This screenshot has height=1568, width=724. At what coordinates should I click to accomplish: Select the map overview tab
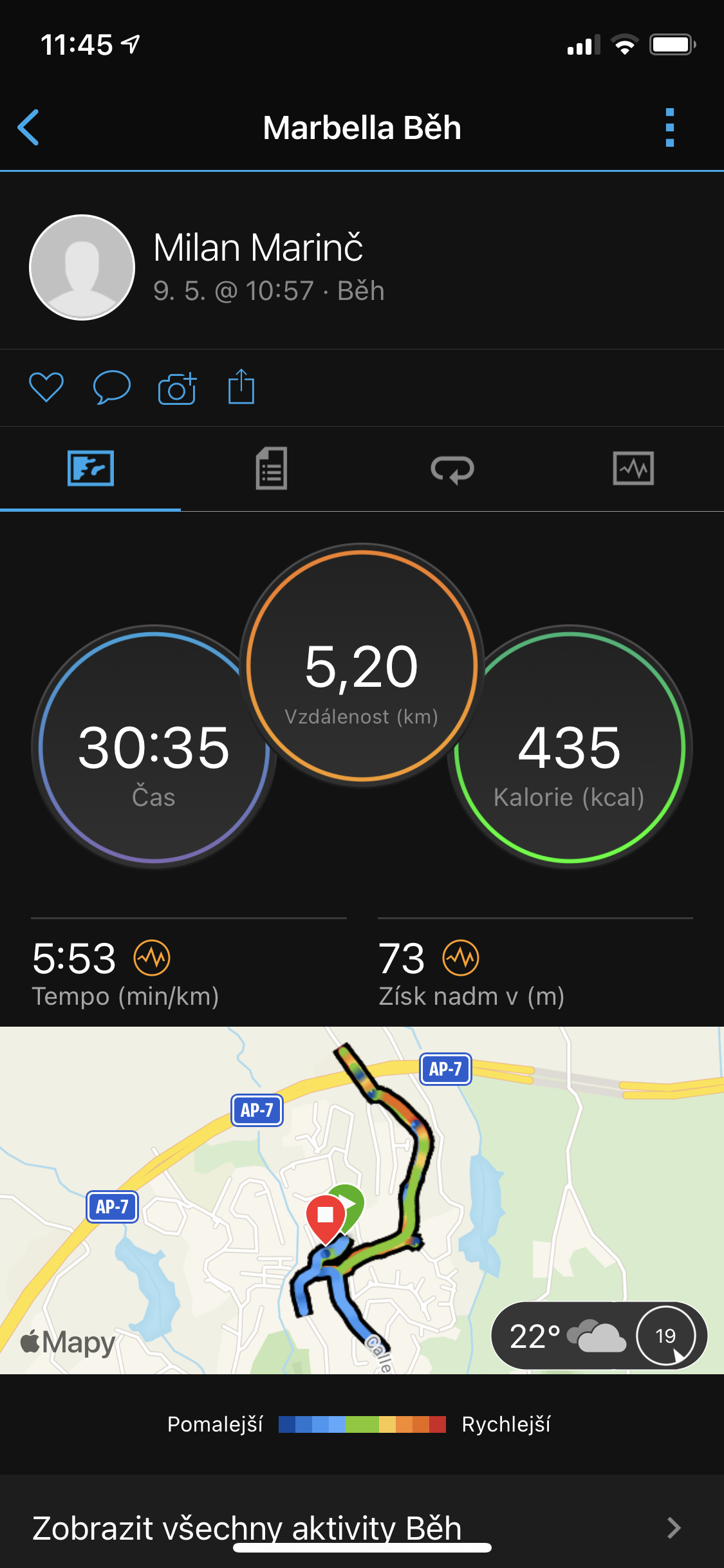(91, 468)
